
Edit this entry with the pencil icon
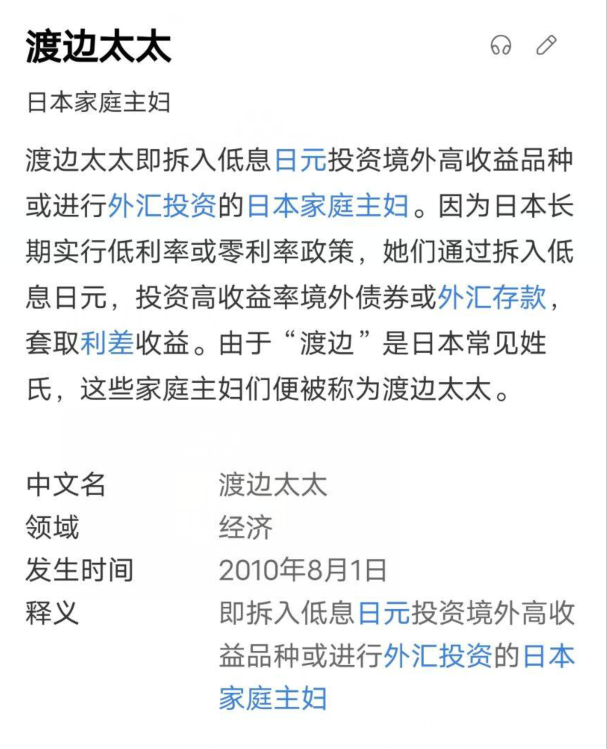[546, 45]
